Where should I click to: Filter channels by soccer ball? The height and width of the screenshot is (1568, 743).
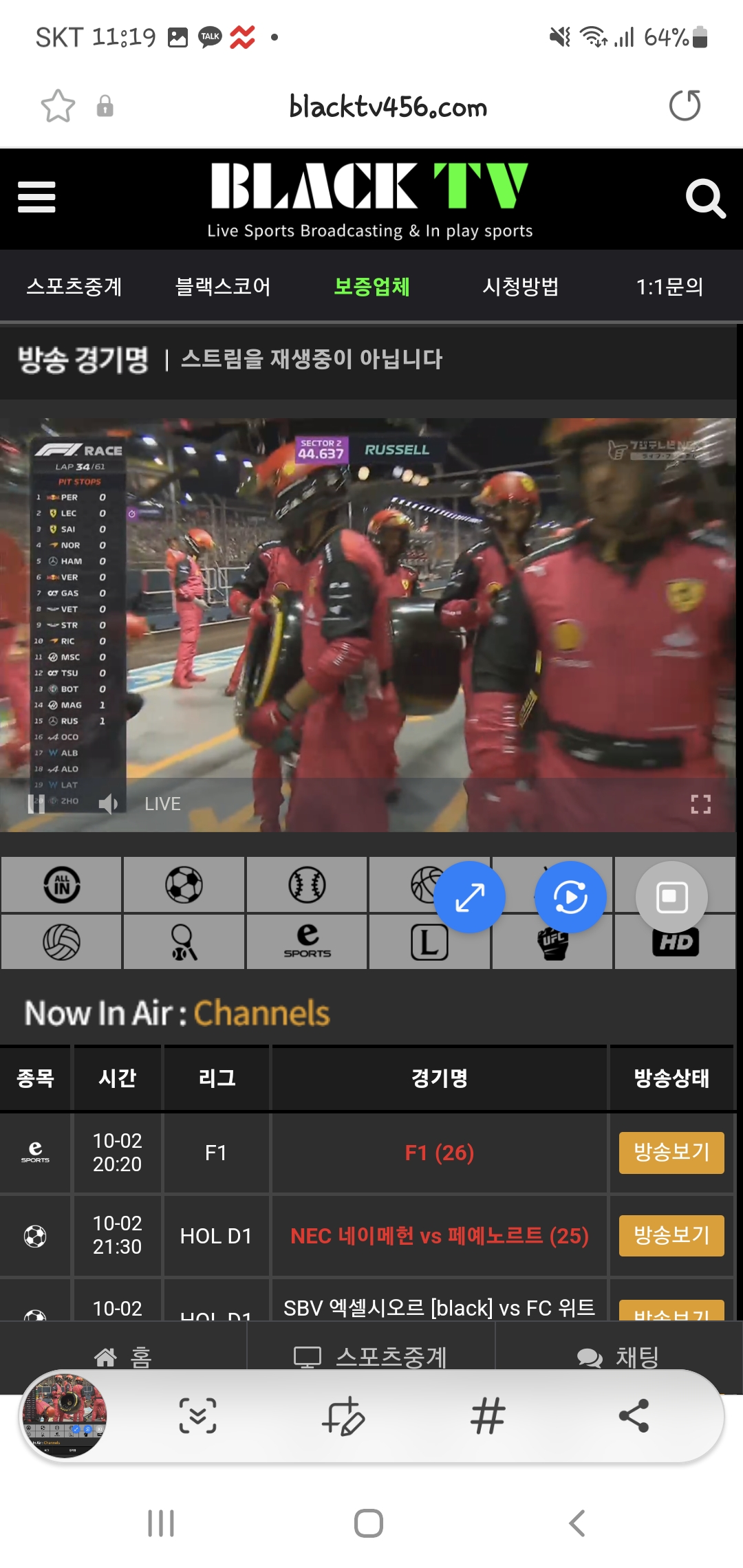(x=184, y=884)
